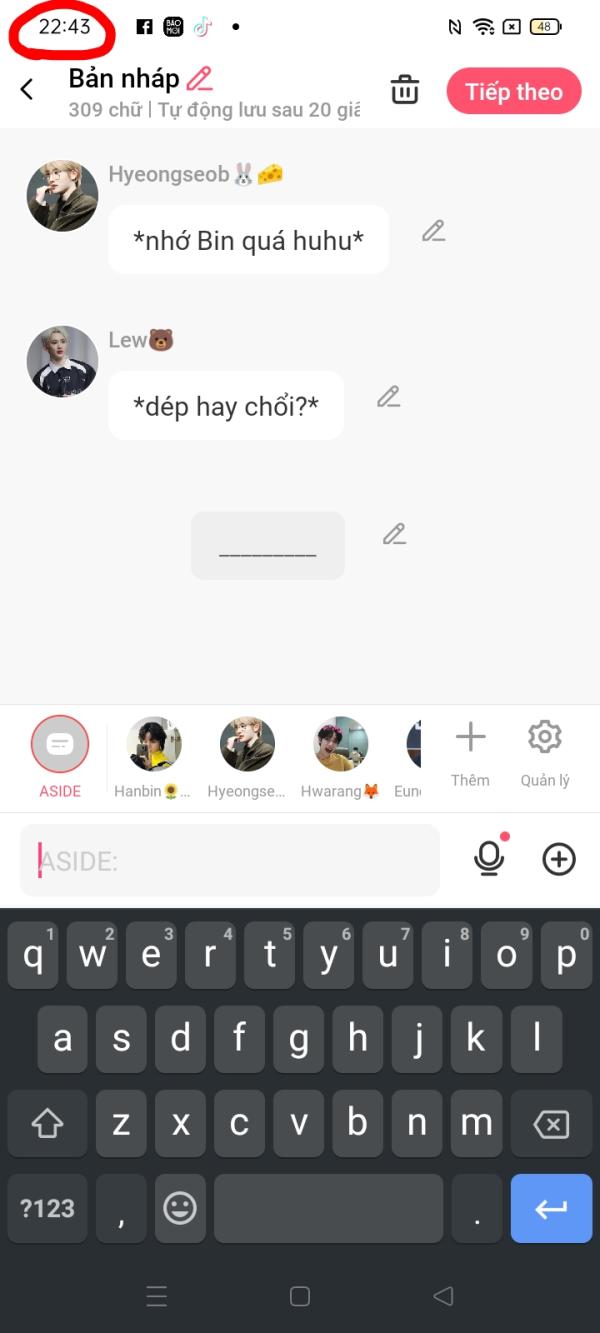Tap the Tiếp theo button
Image resolution: width=600 pixels, height=1333 pixels.
(x=513, y=92)
